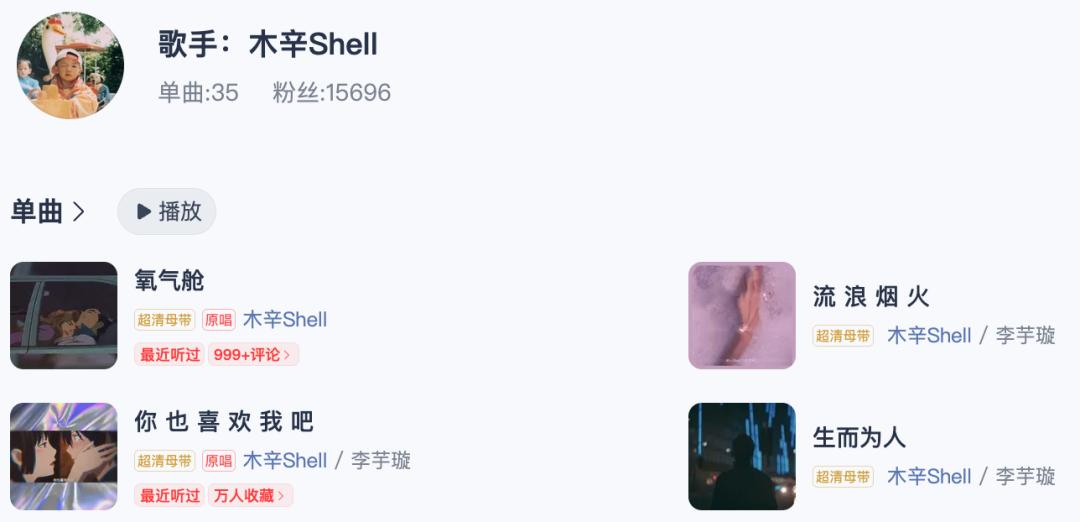Open 999+评论 comments for 氧气舱
The width and height of the screenshot is (1080, 522).
253,355
